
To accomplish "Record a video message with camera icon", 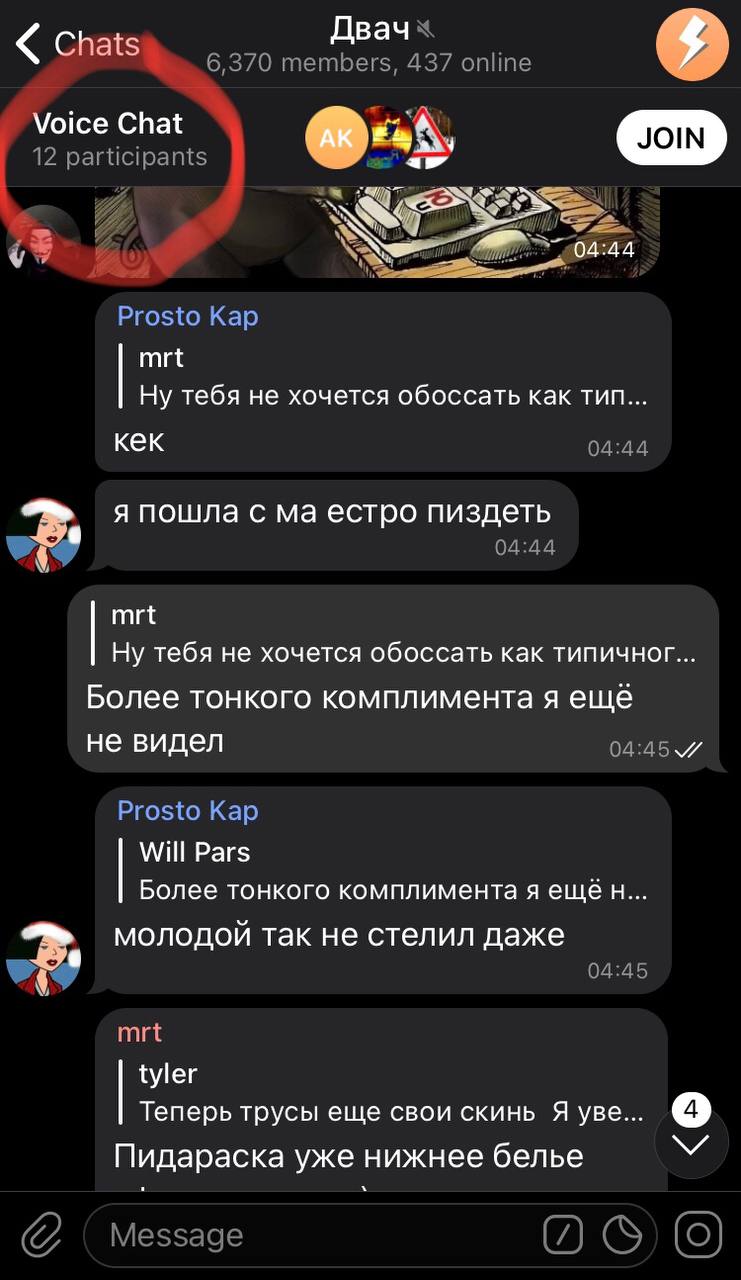I will tap(698, 1235).
